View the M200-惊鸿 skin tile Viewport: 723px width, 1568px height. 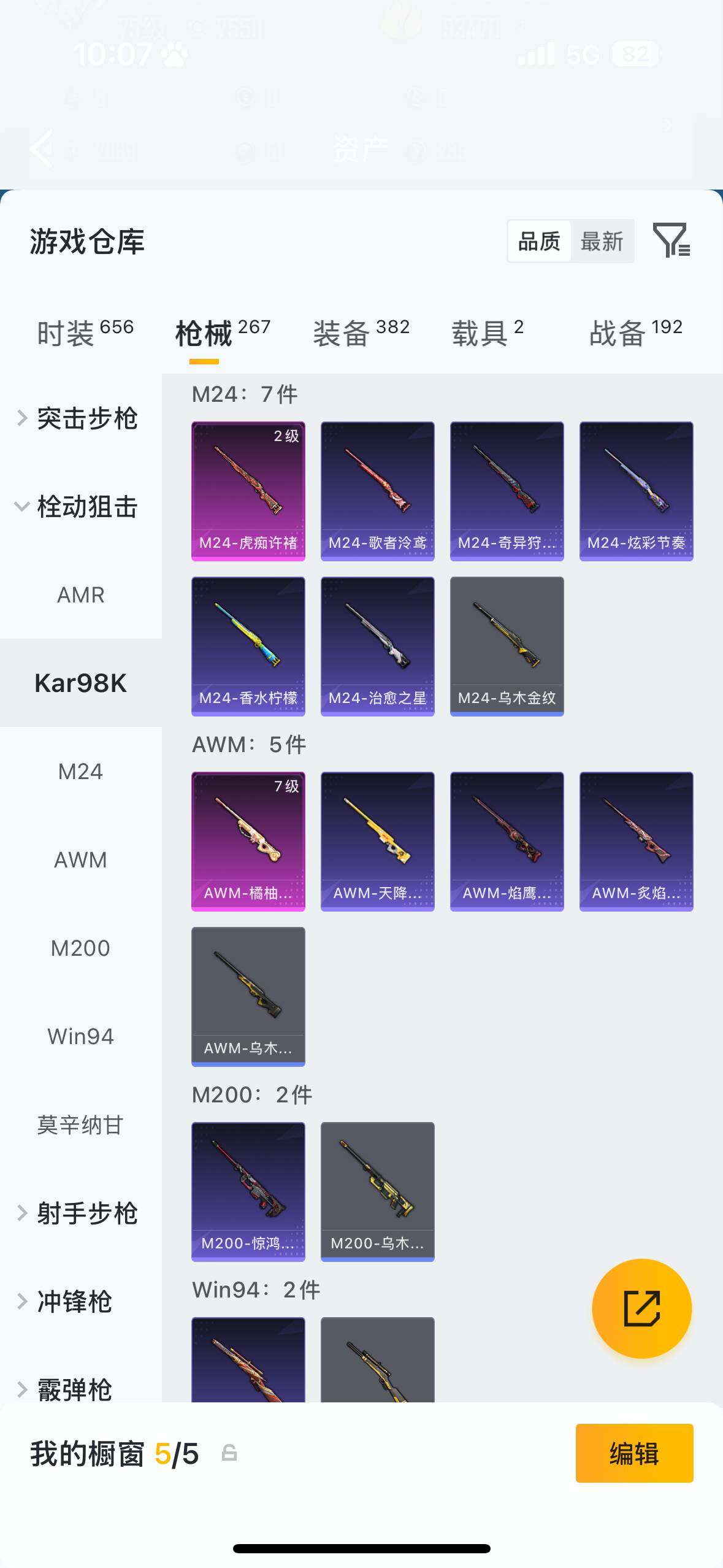point(248,1191)
